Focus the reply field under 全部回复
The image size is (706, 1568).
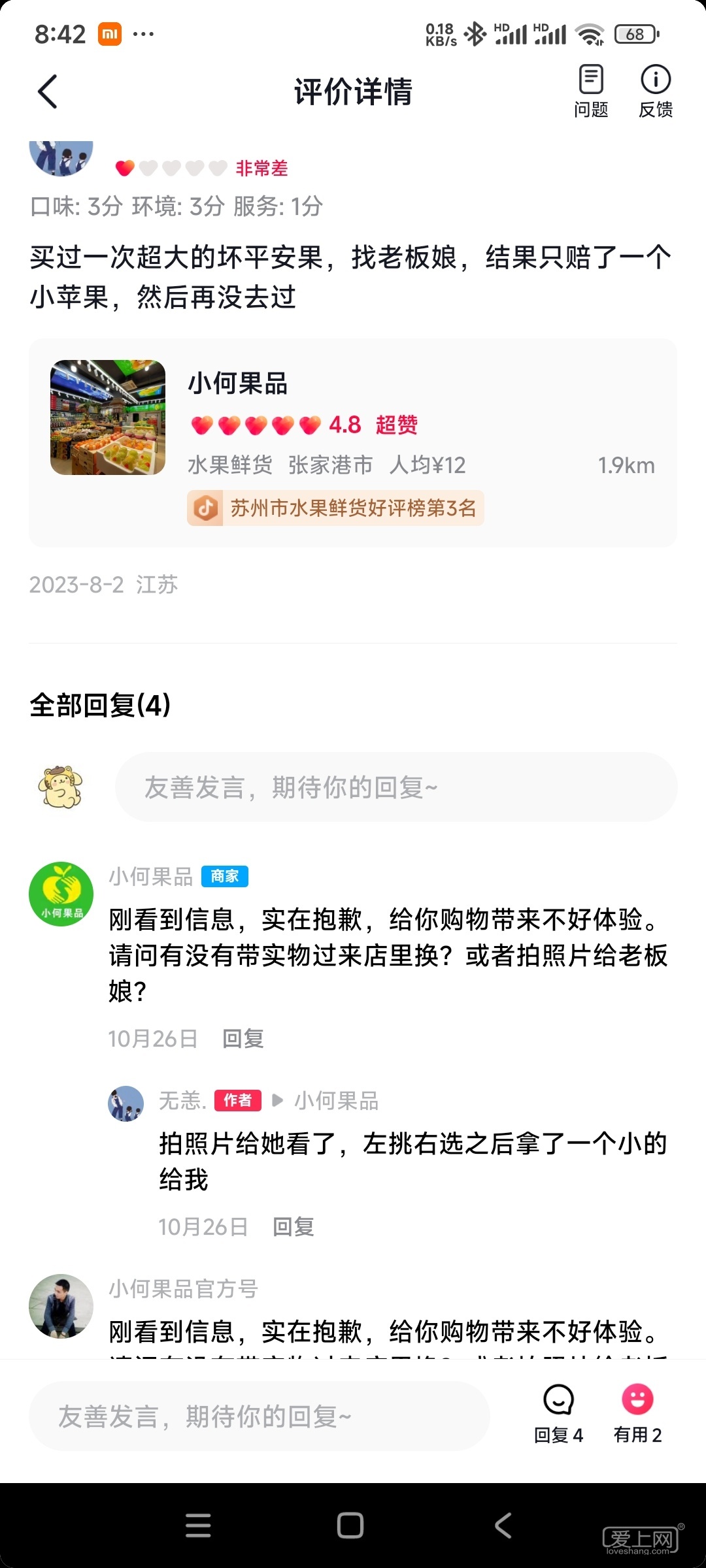pyautogui.click(x=395, y=787)
